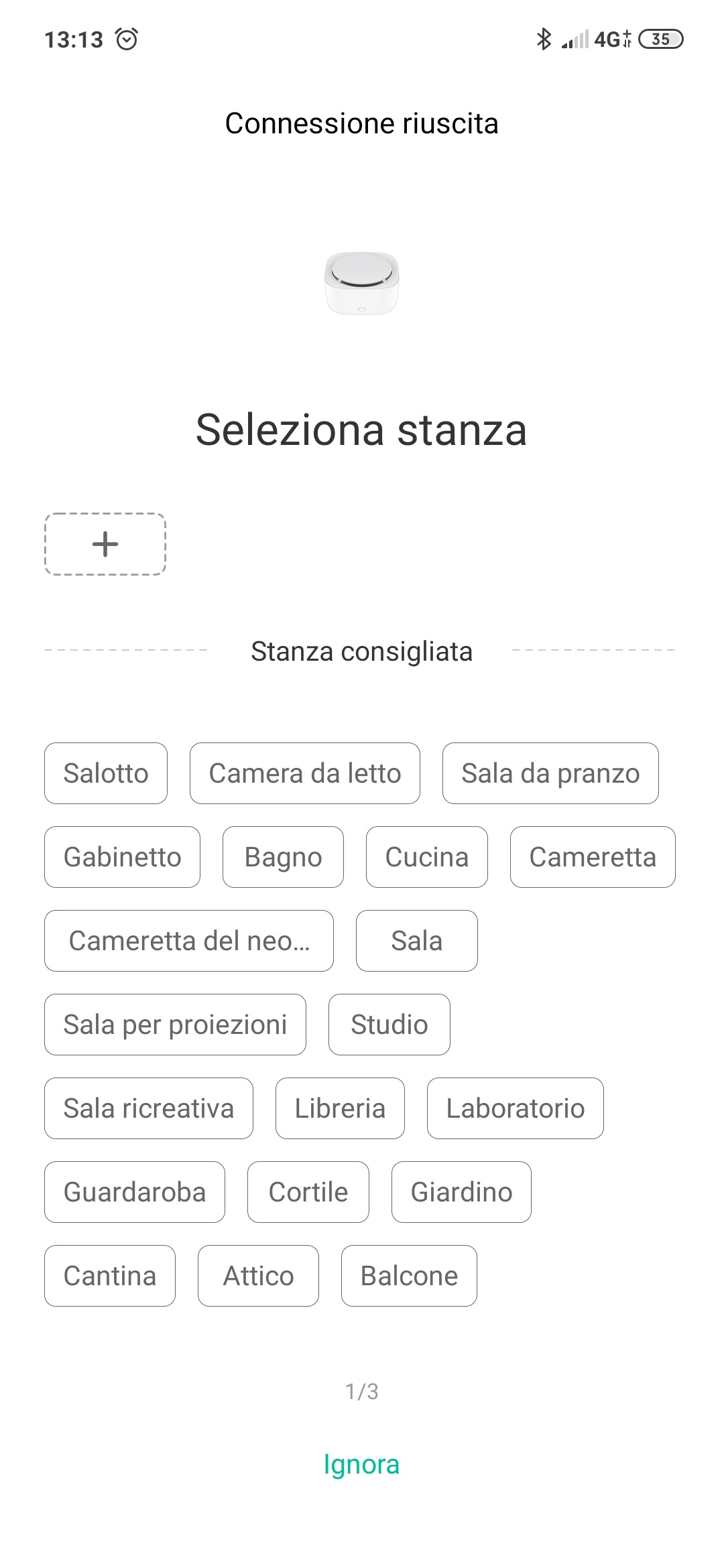Choose Camera da letto as room
The width and height of the screenshot is (724, 1568).
coord(305,773)
